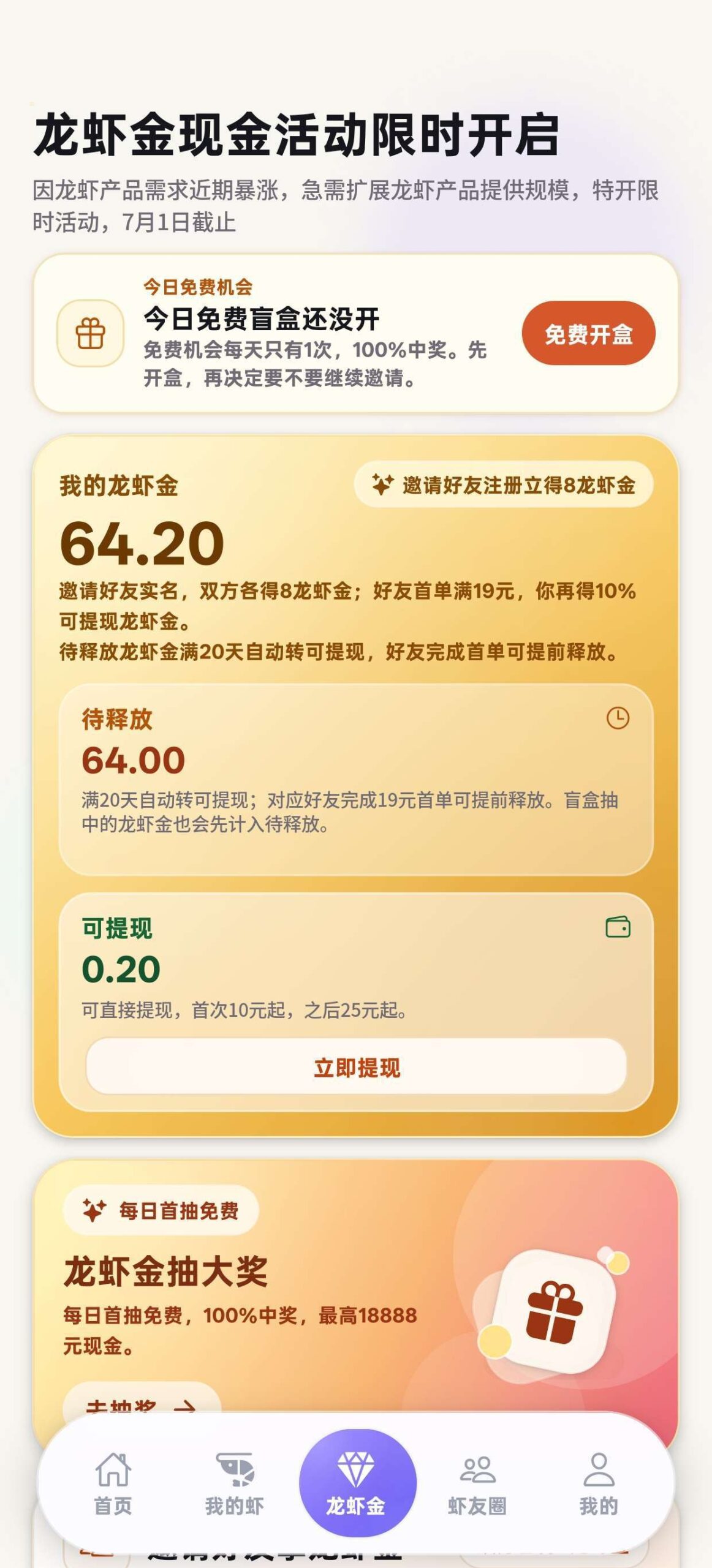Open the invite friends pill 邀请好友注册立得8龙虾金
The image size is (712, 1568).
[505, 484]
